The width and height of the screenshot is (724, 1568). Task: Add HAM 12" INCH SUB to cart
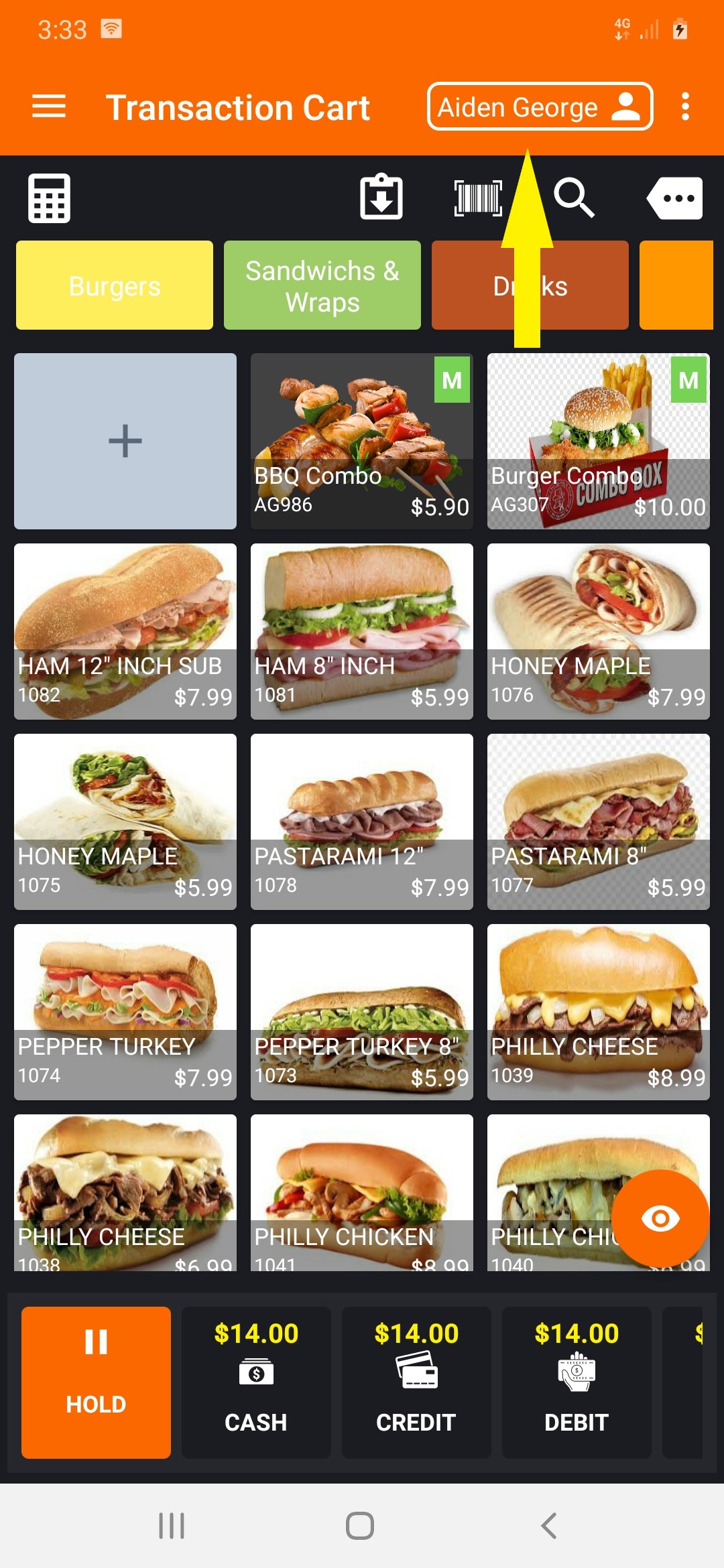click(125, 631)
